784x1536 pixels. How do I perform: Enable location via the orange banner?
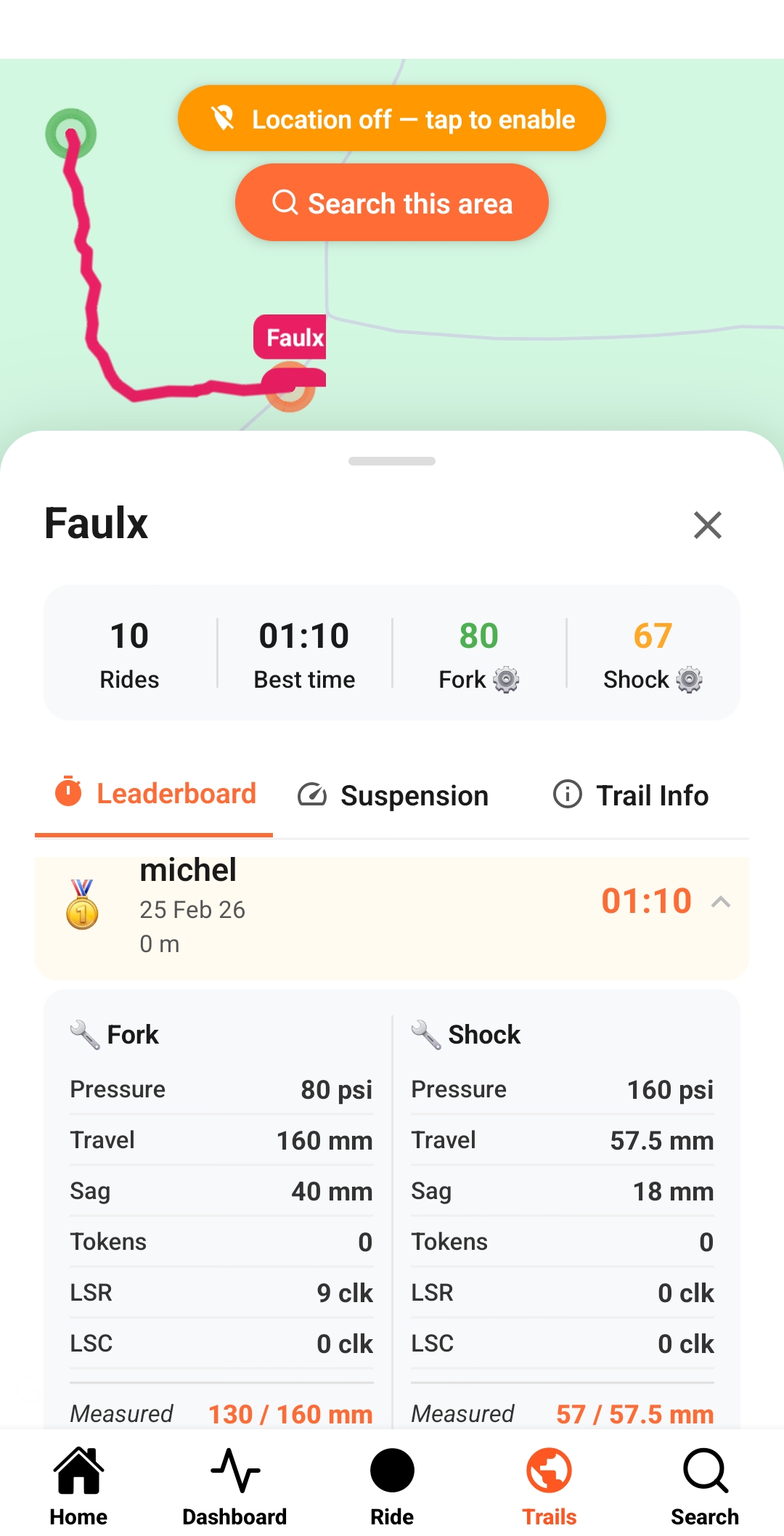click(x=392, y=118)
